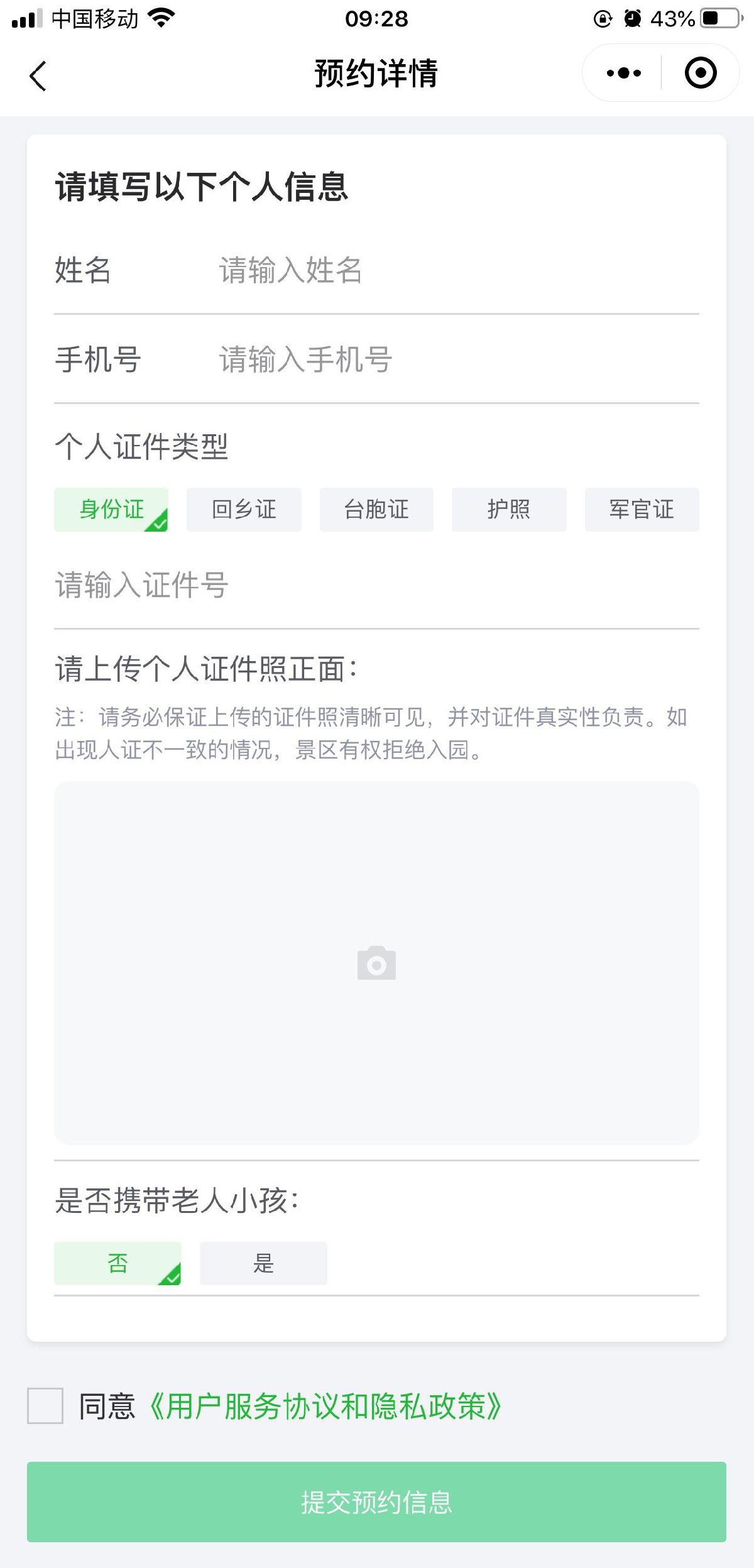Check the 同意 agreement checkbox
Viewport: 754px width, 1568px height.
coord(45,1406)
